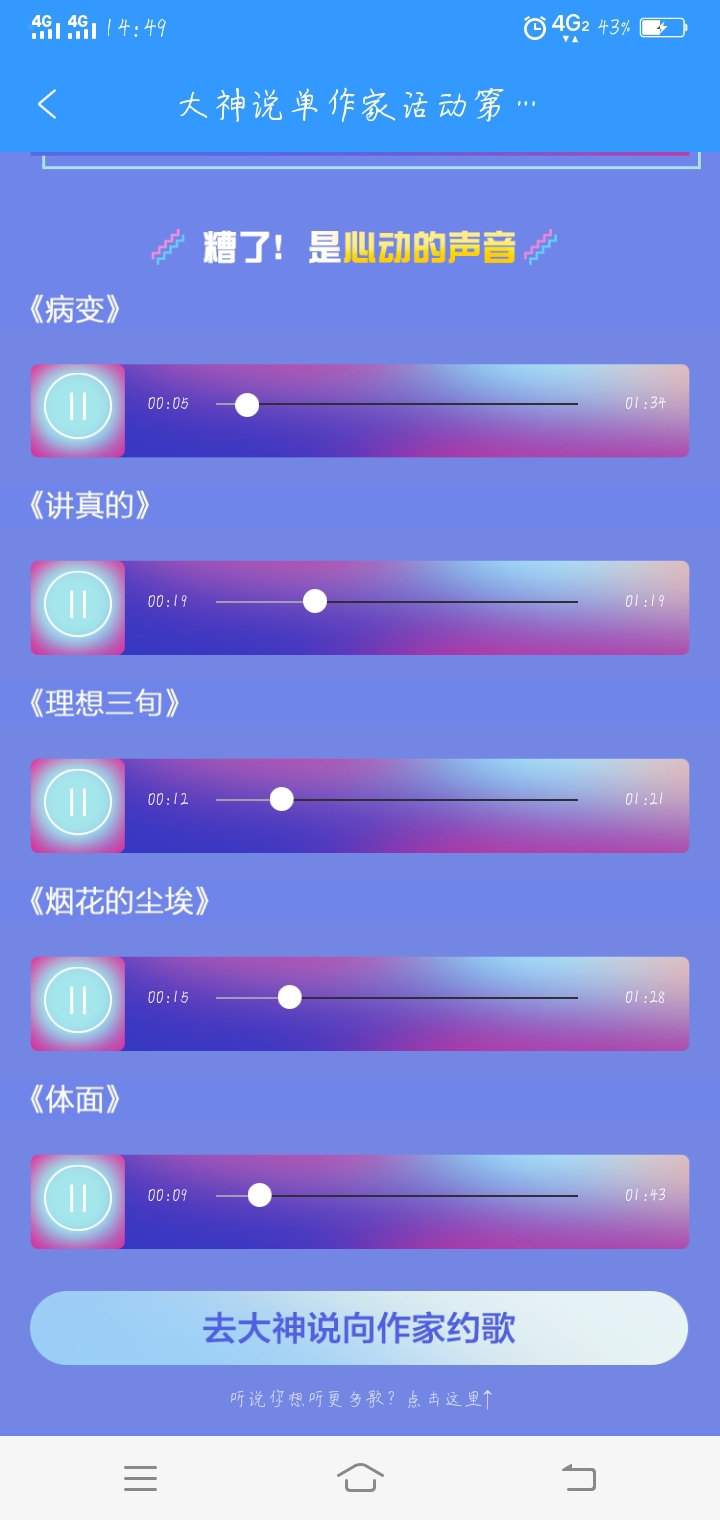The width and height of the screenshot is (720, 1520).
Task: Tap the progress slider of 《病变》
Action: [x=396, y=404]
